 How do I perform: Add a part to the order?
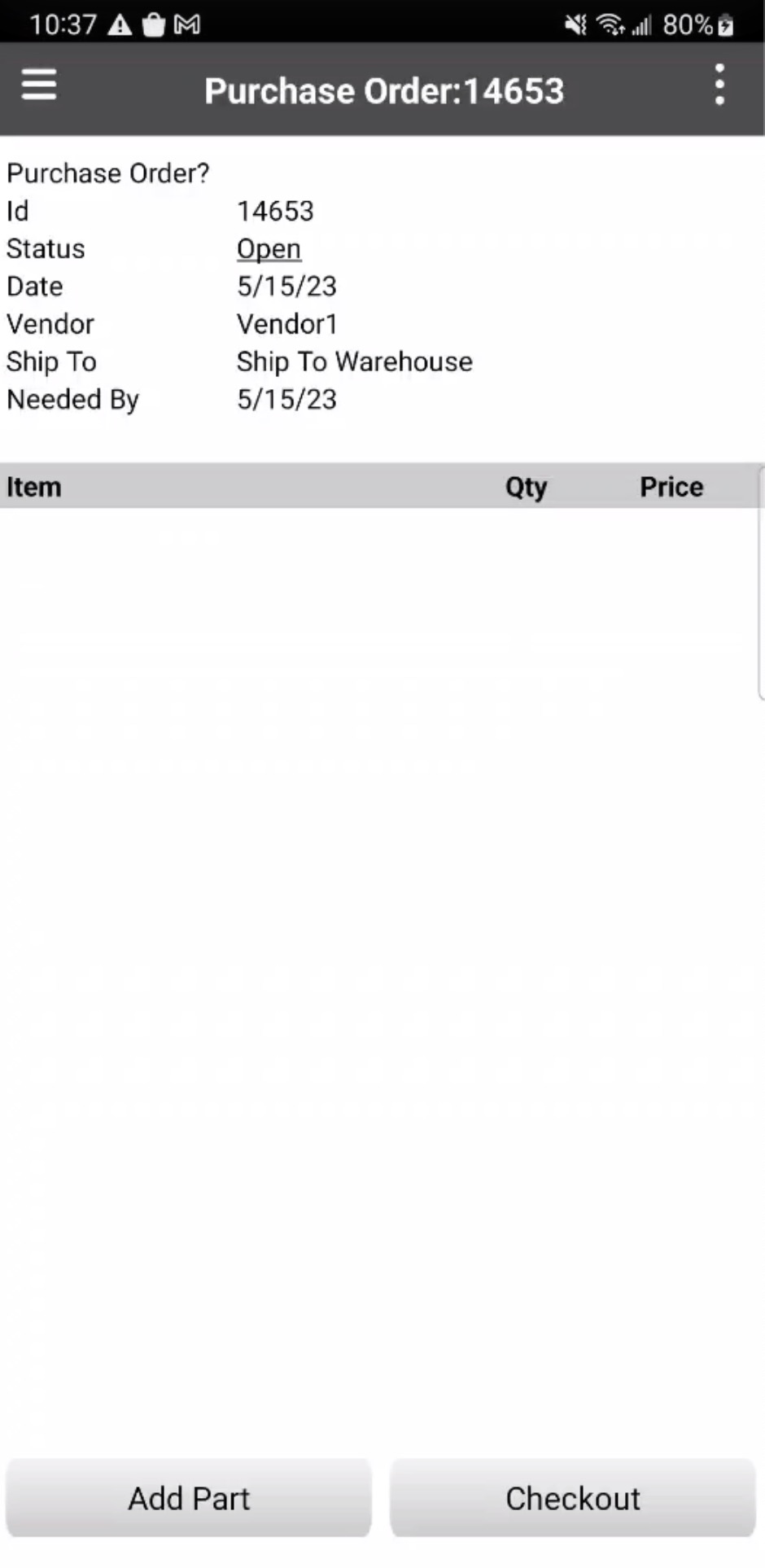(189, 1498)
